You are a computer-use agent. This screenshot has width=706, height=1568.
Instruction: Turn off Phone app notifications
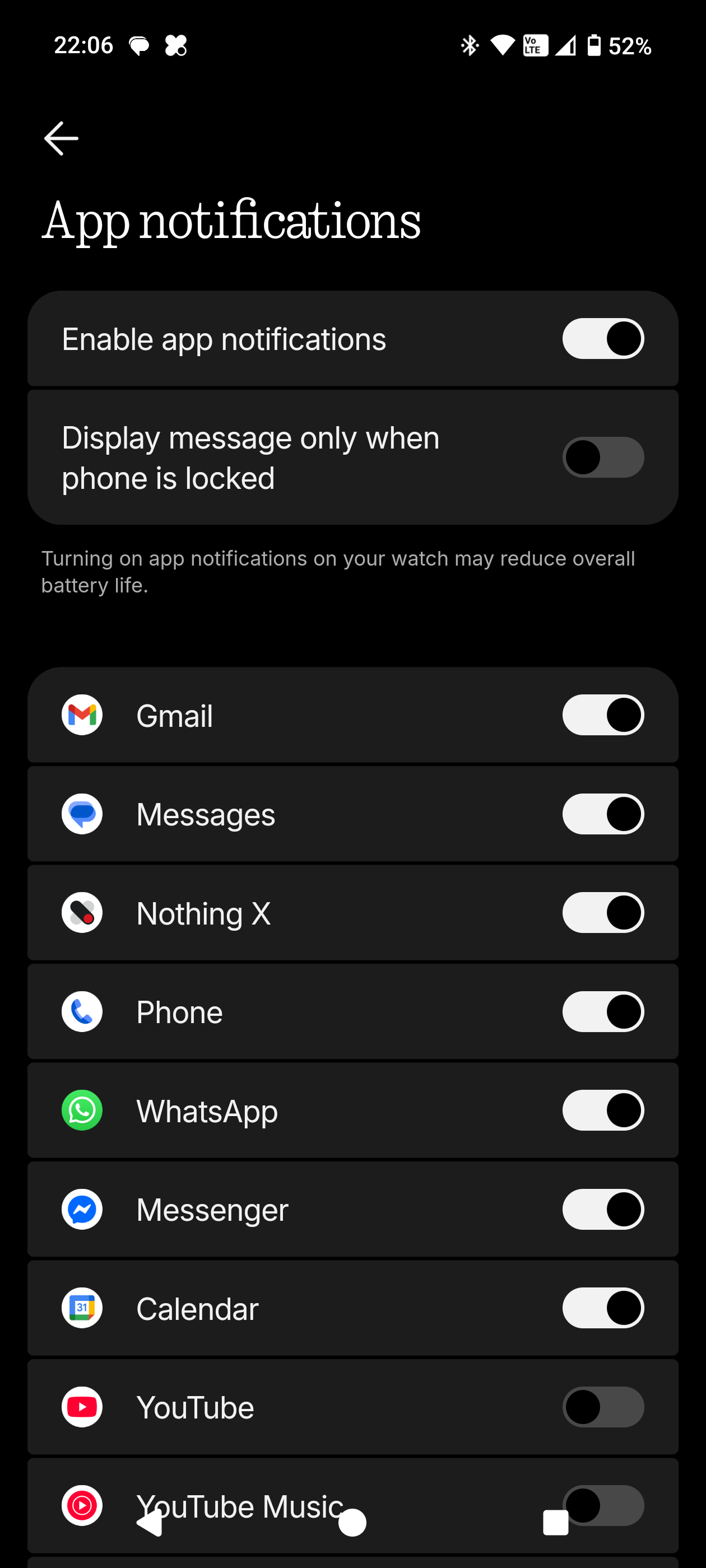coord(602,1012)
